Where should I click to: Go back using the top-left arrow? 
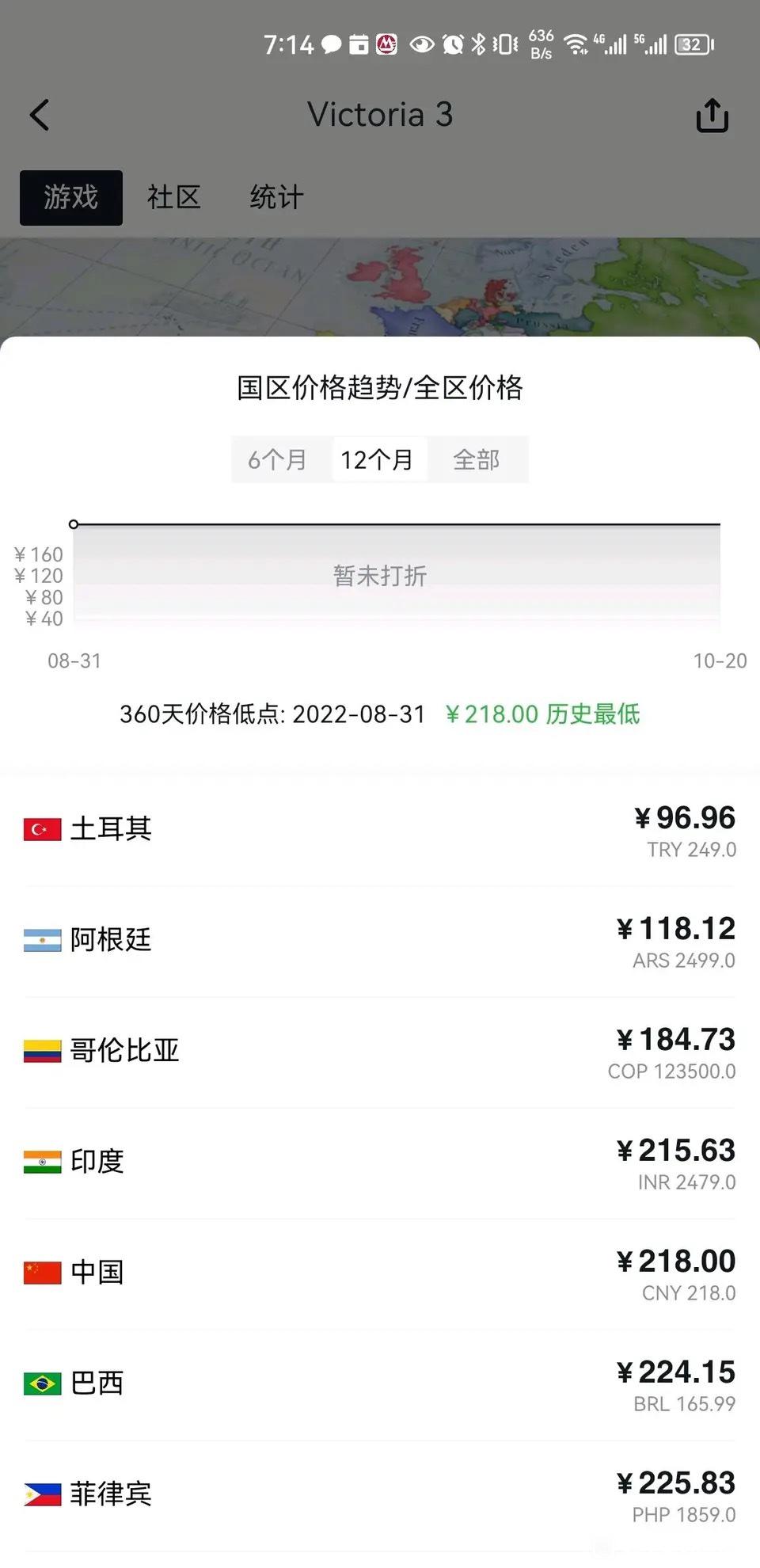(40, 116)
